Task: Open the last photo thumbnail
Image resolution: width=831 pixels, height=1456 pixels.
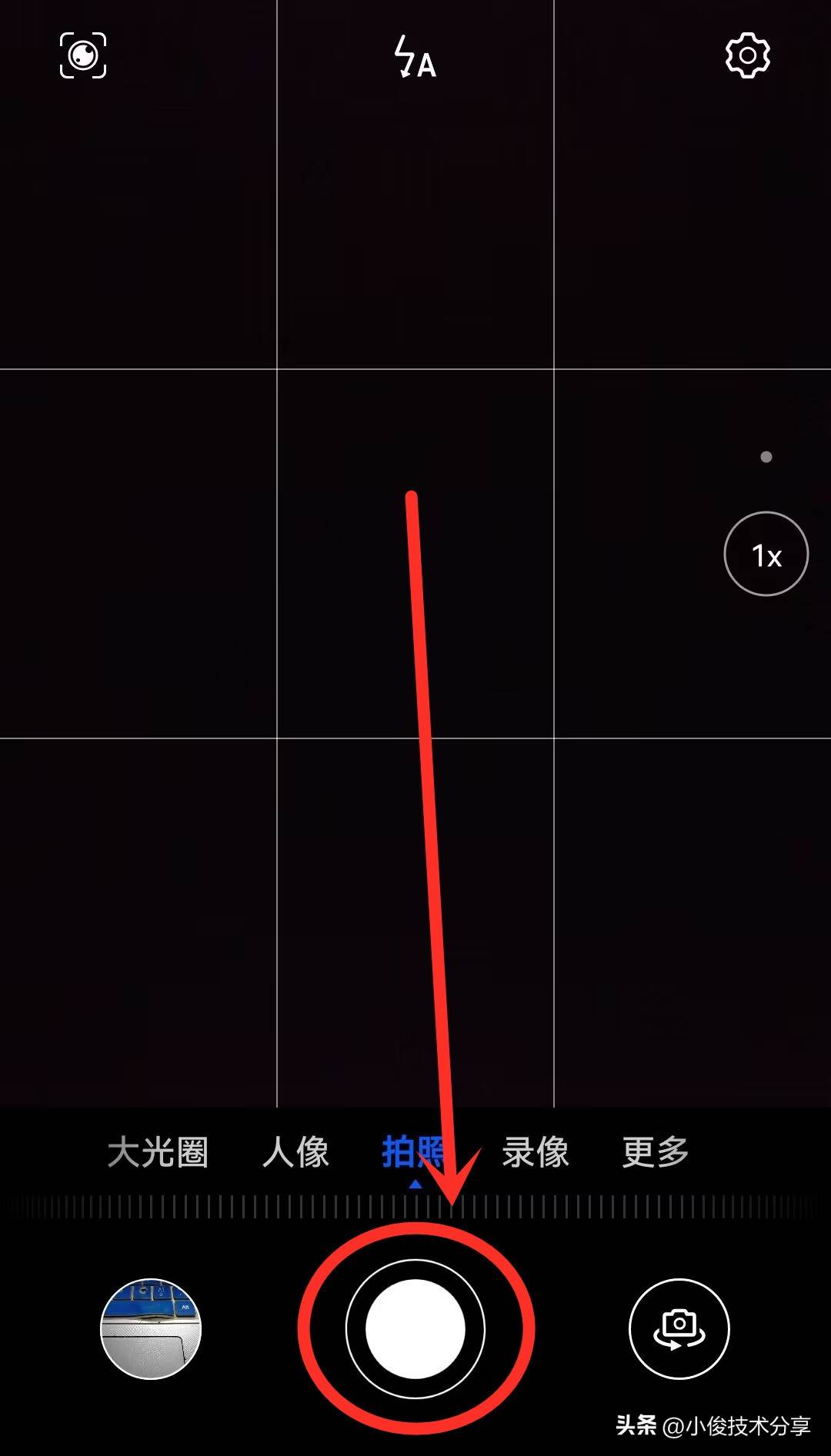Action: 151,1329
